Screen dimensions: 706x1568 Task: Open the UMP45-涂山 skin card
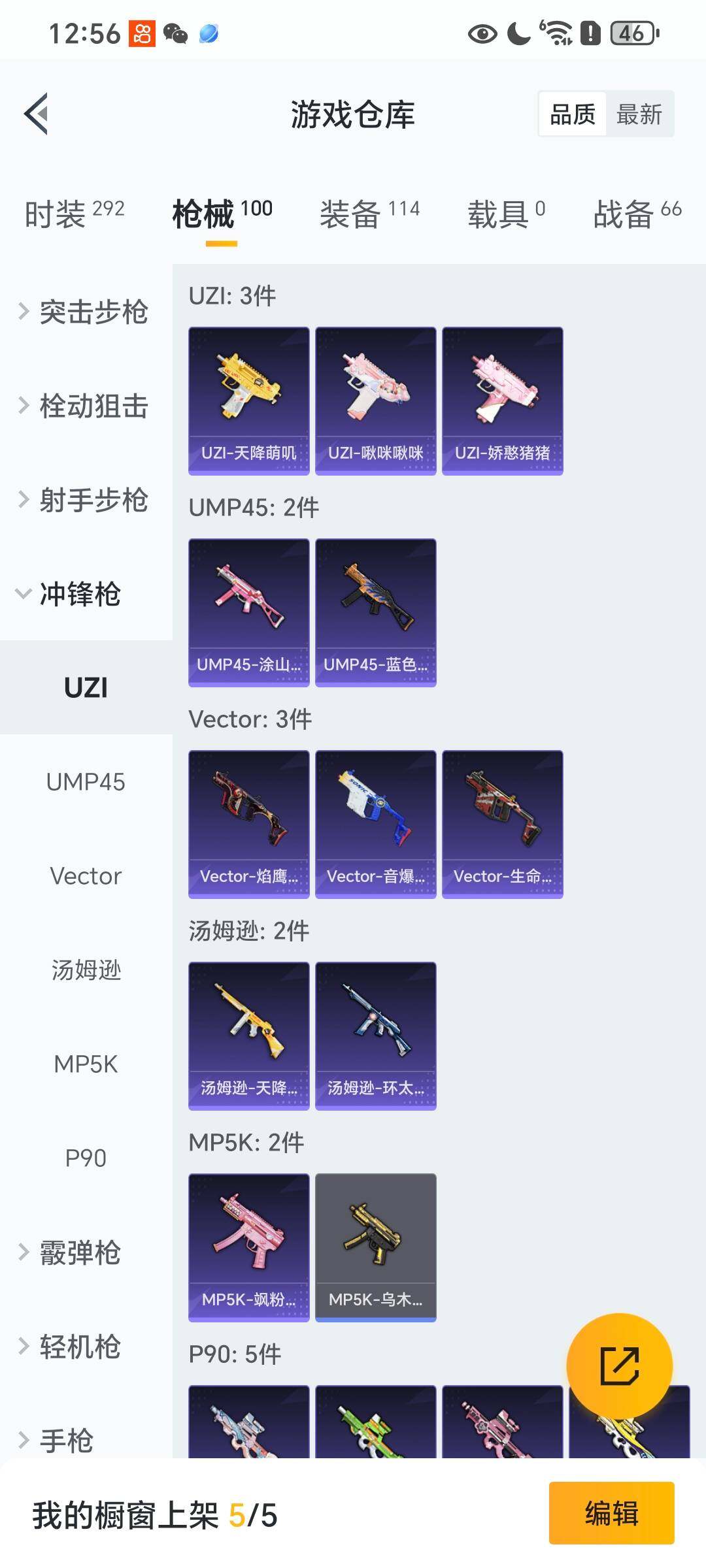point(249,612)
